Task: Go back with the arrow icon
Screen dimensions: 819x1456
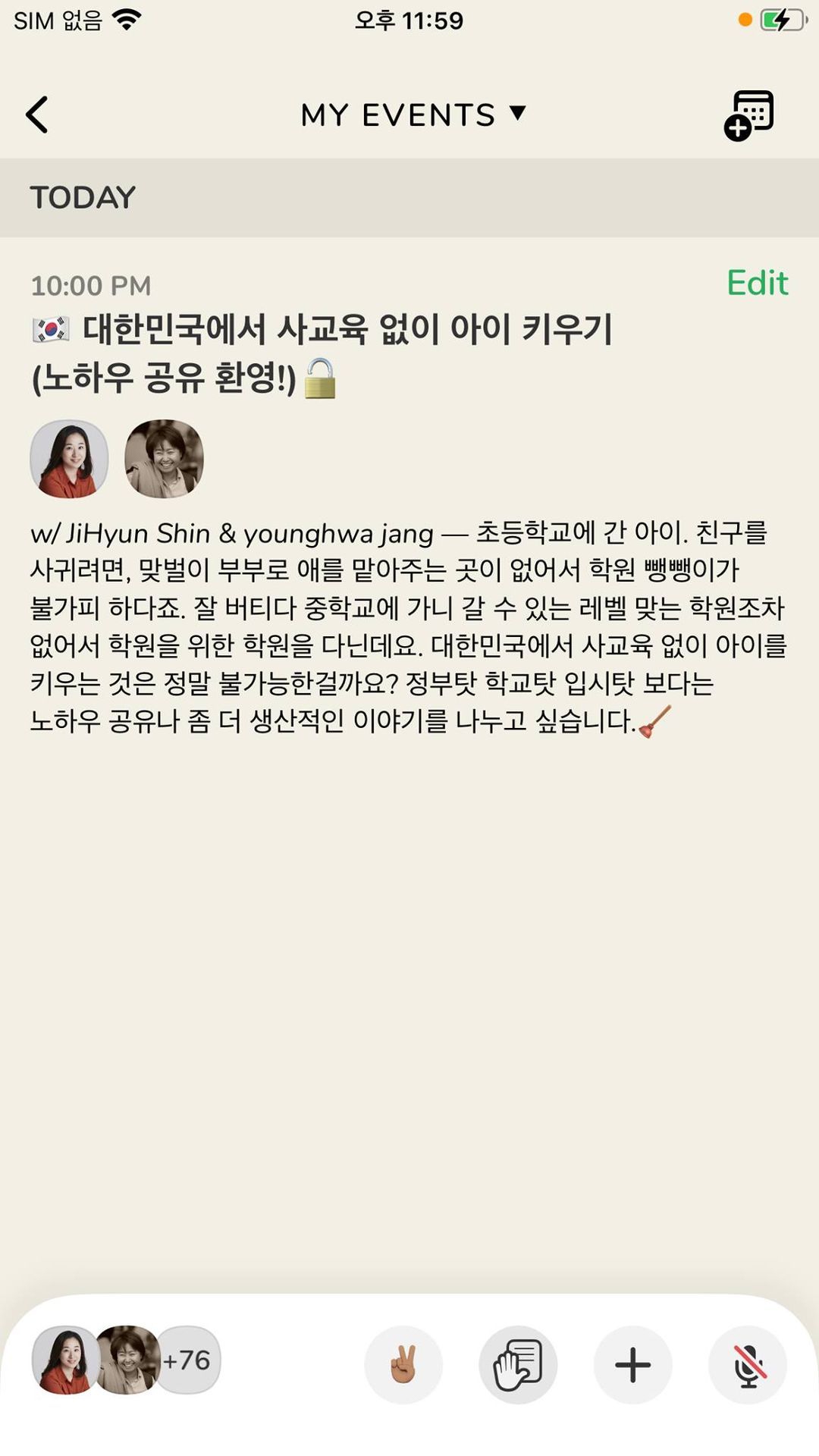Action: click(37, 115)
